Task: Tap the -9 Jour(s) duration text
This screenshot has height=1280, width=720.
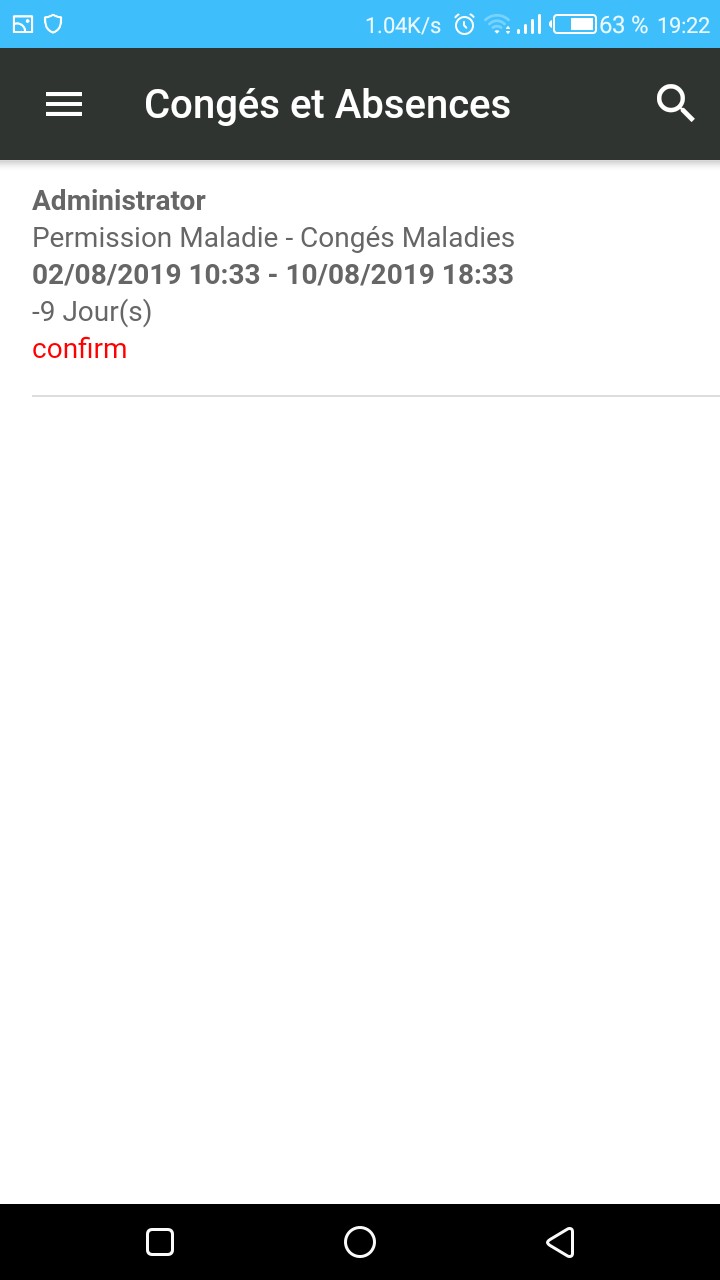Action: 93,311
